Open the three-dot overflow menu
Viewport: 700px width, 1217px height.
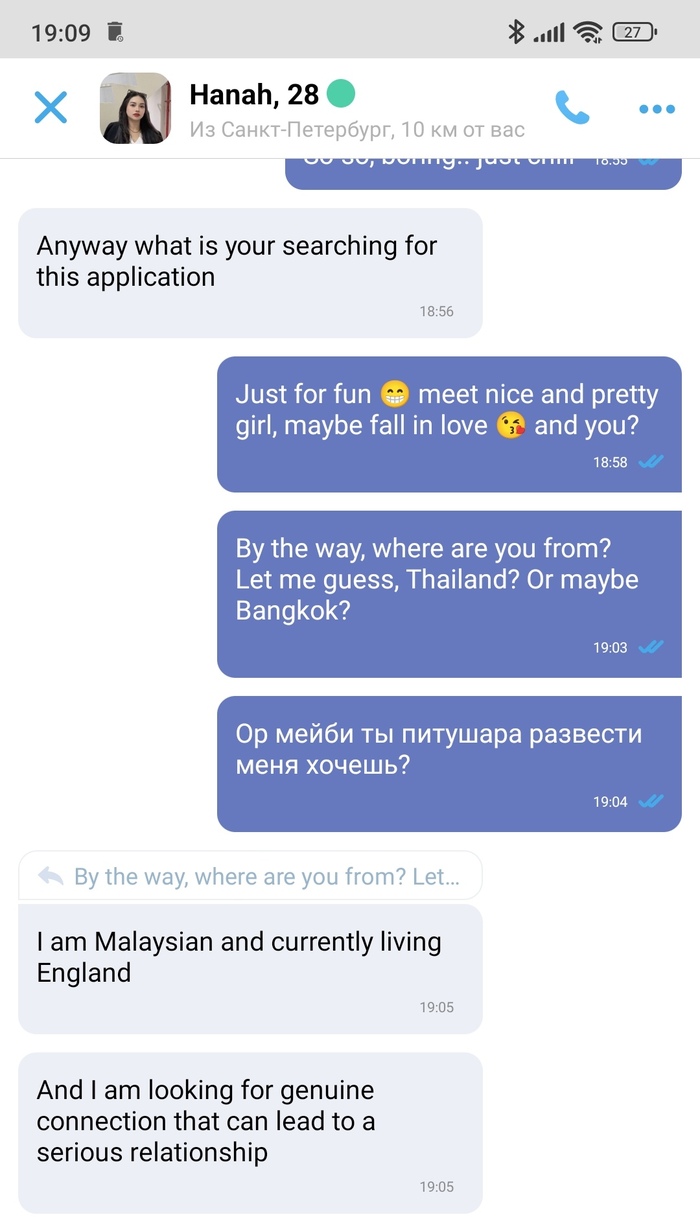tap(656, 108)
